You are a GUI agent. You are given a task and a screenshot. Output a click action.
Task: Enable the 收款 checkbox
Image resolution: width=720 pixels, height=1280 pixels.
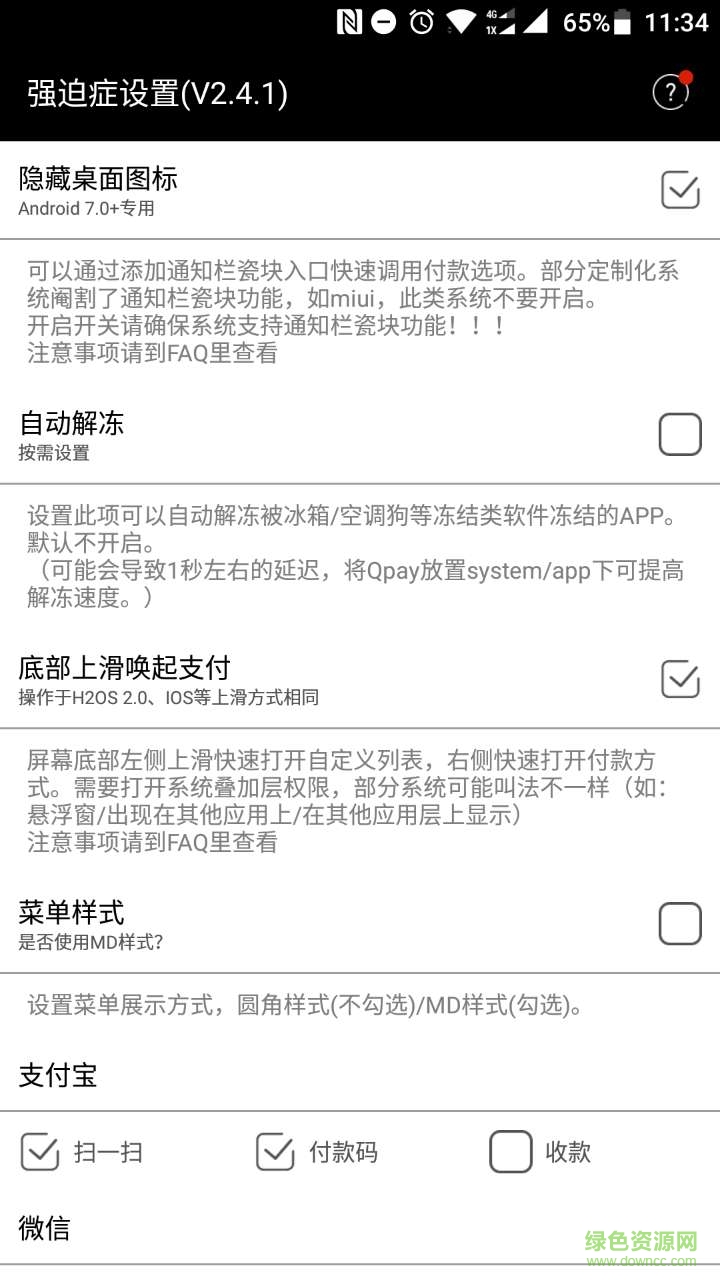point(510,1152)
